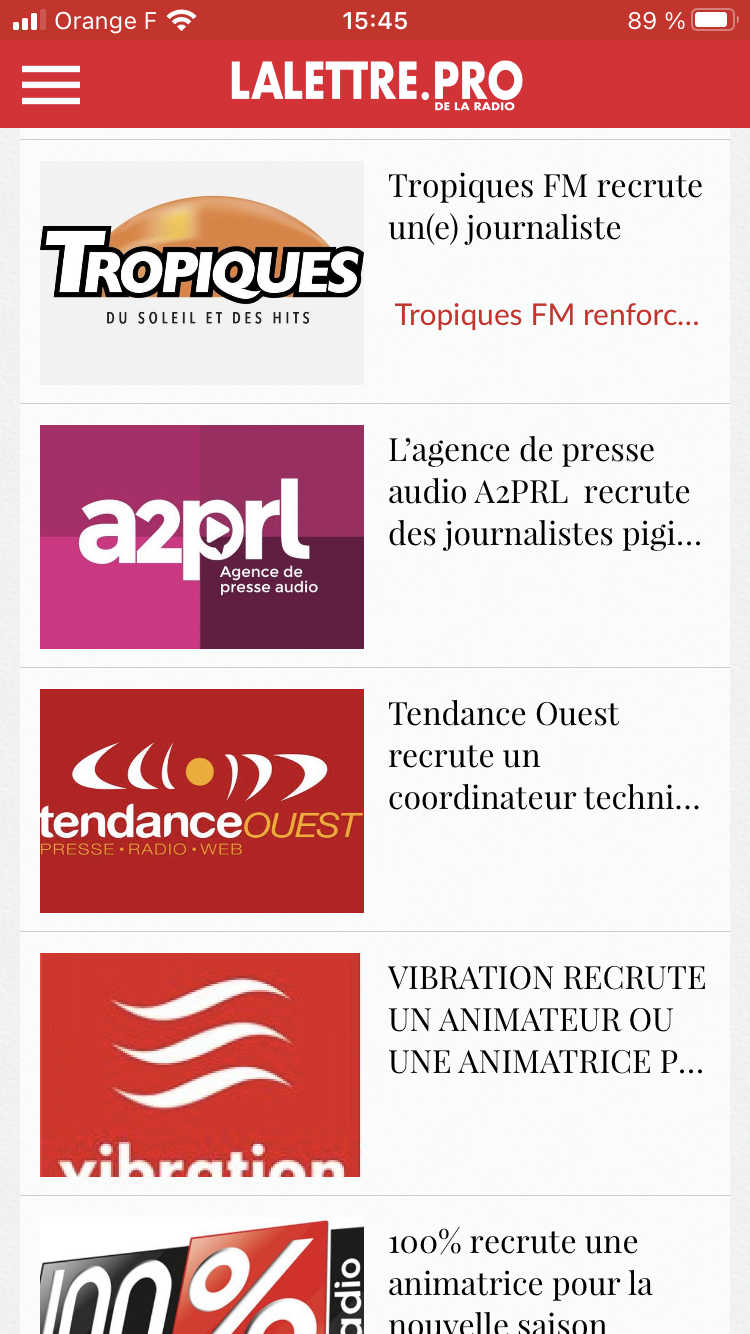Read the Vibration animateur recruitment article
Image resolution: width=750 pixels, height=1334 pixels.
coord(545,1019)
